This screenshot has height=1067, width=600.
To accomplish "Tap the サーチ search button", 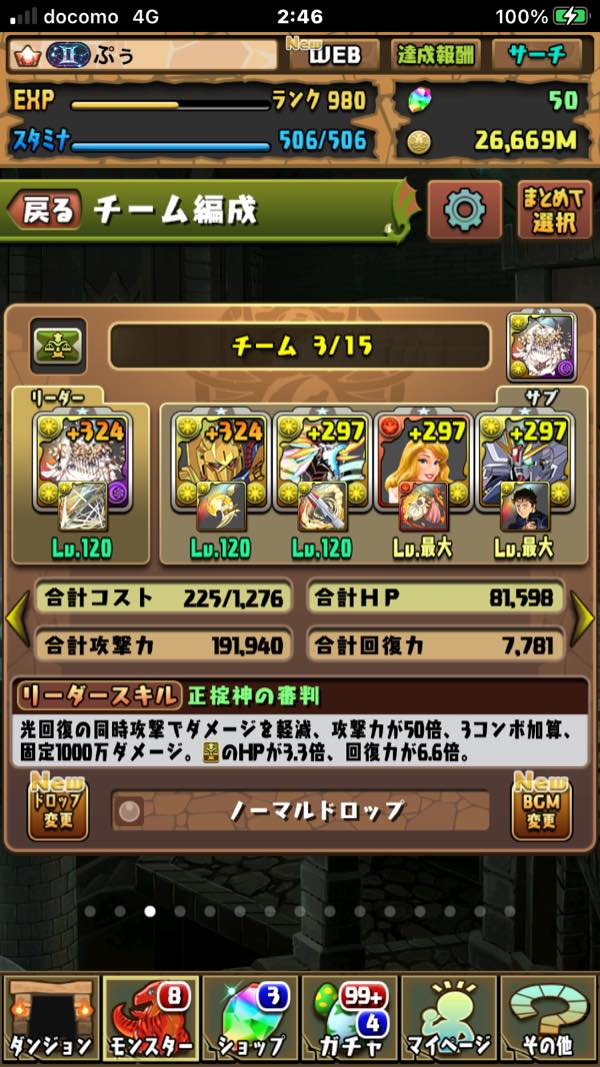I will [x=541, y=55].
